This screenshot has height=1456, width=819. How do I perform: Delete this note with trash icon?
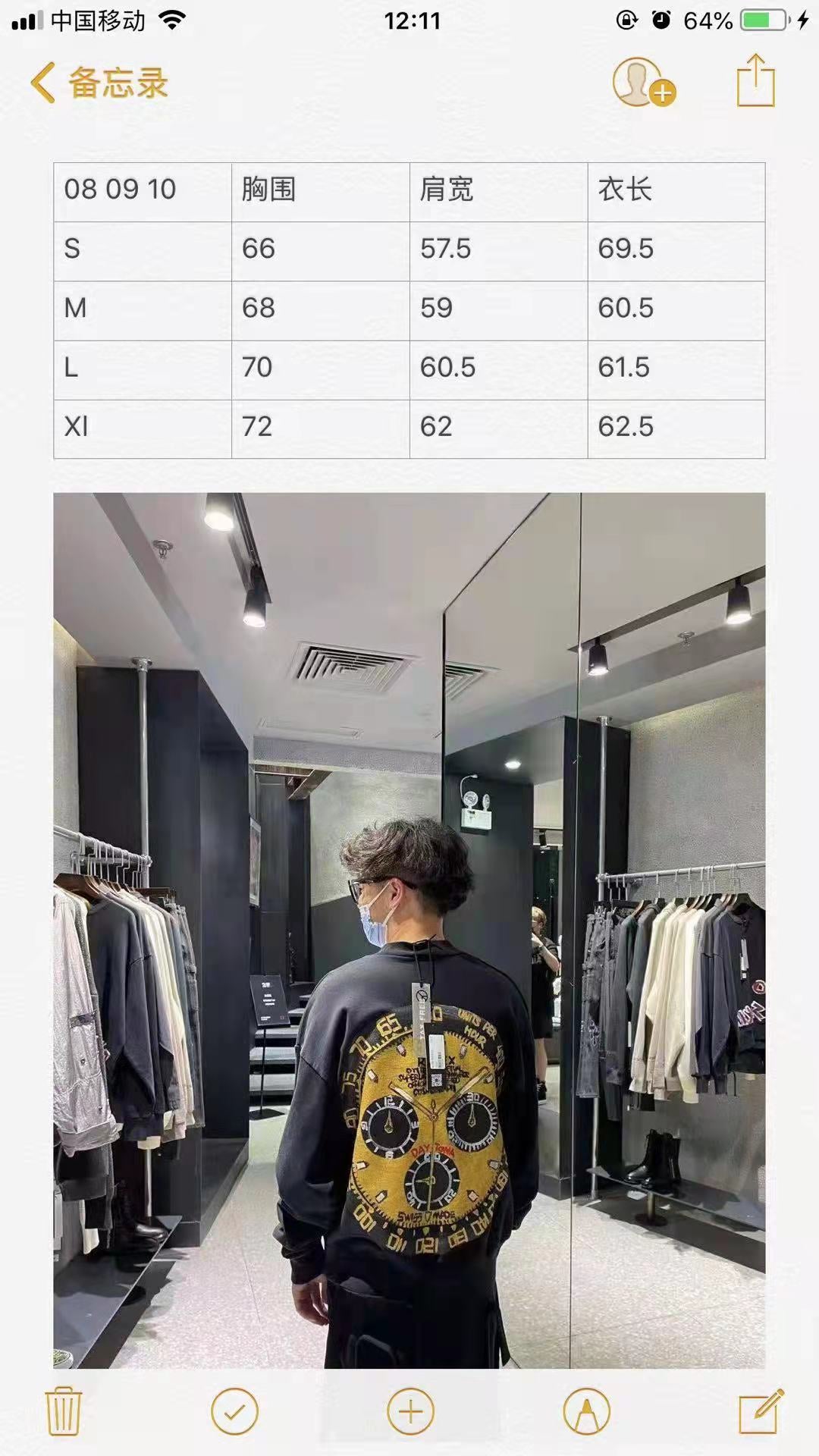(x=64, y=1411)
